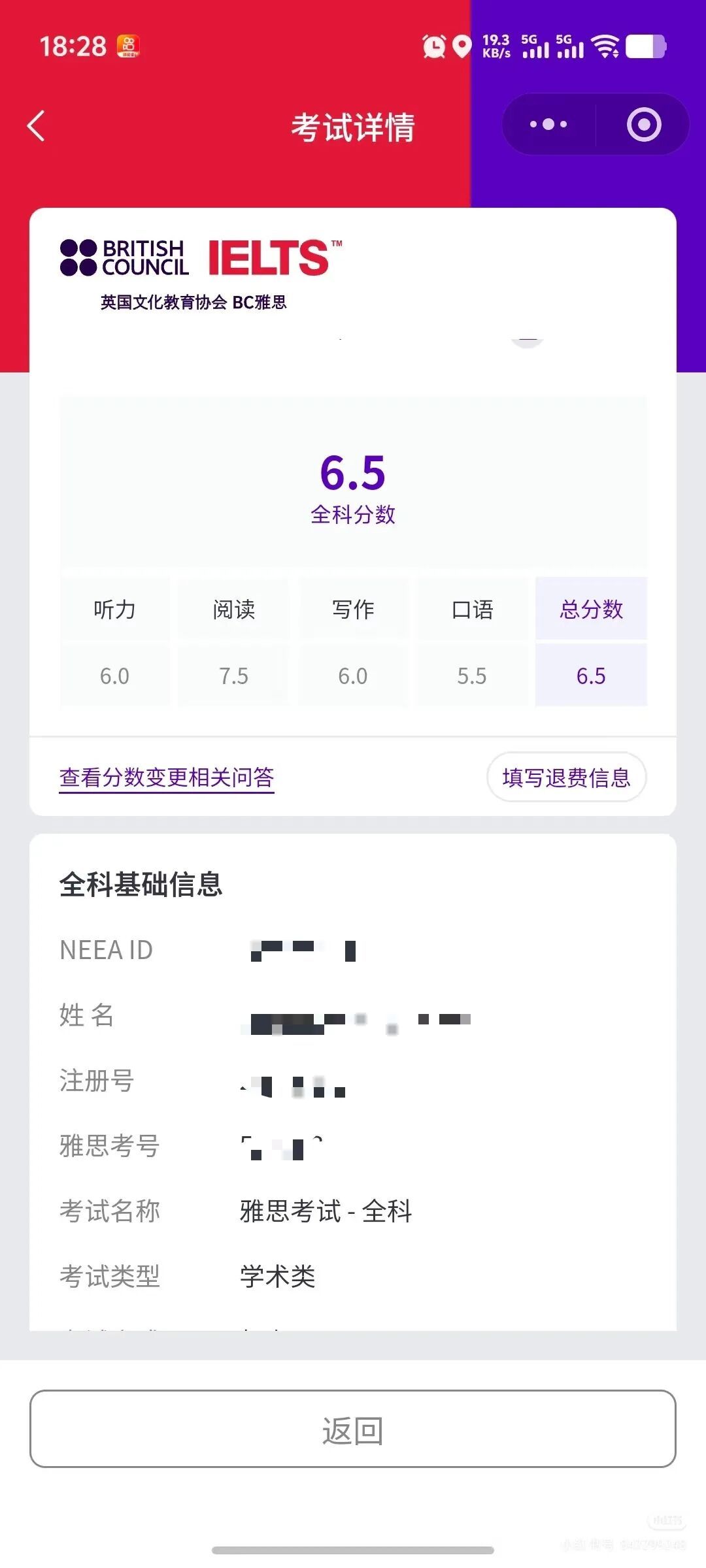Tap the Kuaishou icon next to the clock
Viewport: 706px width, 1568px height.
(x=128, y=46)
